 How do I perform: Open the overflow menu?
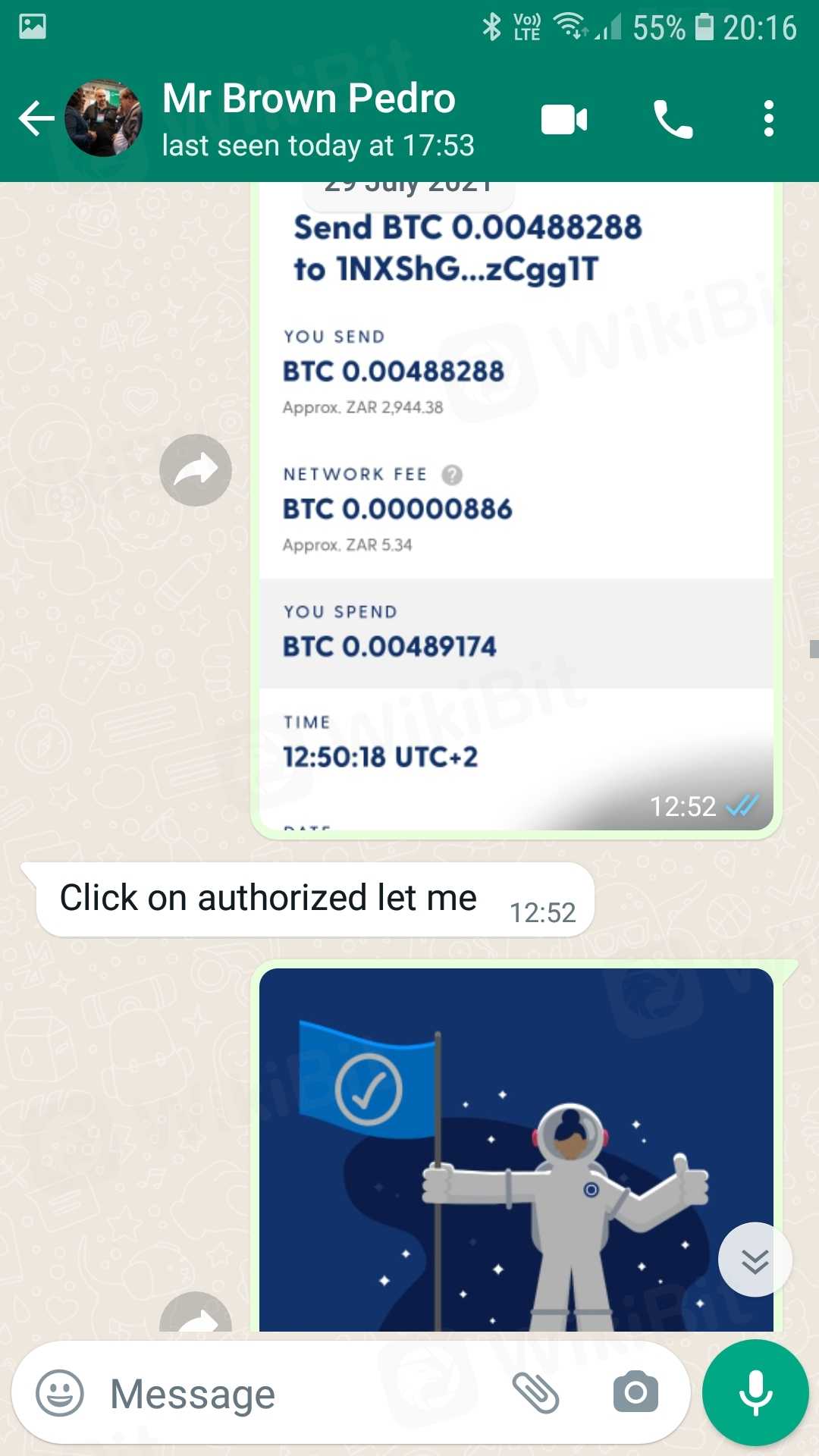[768, 120]
